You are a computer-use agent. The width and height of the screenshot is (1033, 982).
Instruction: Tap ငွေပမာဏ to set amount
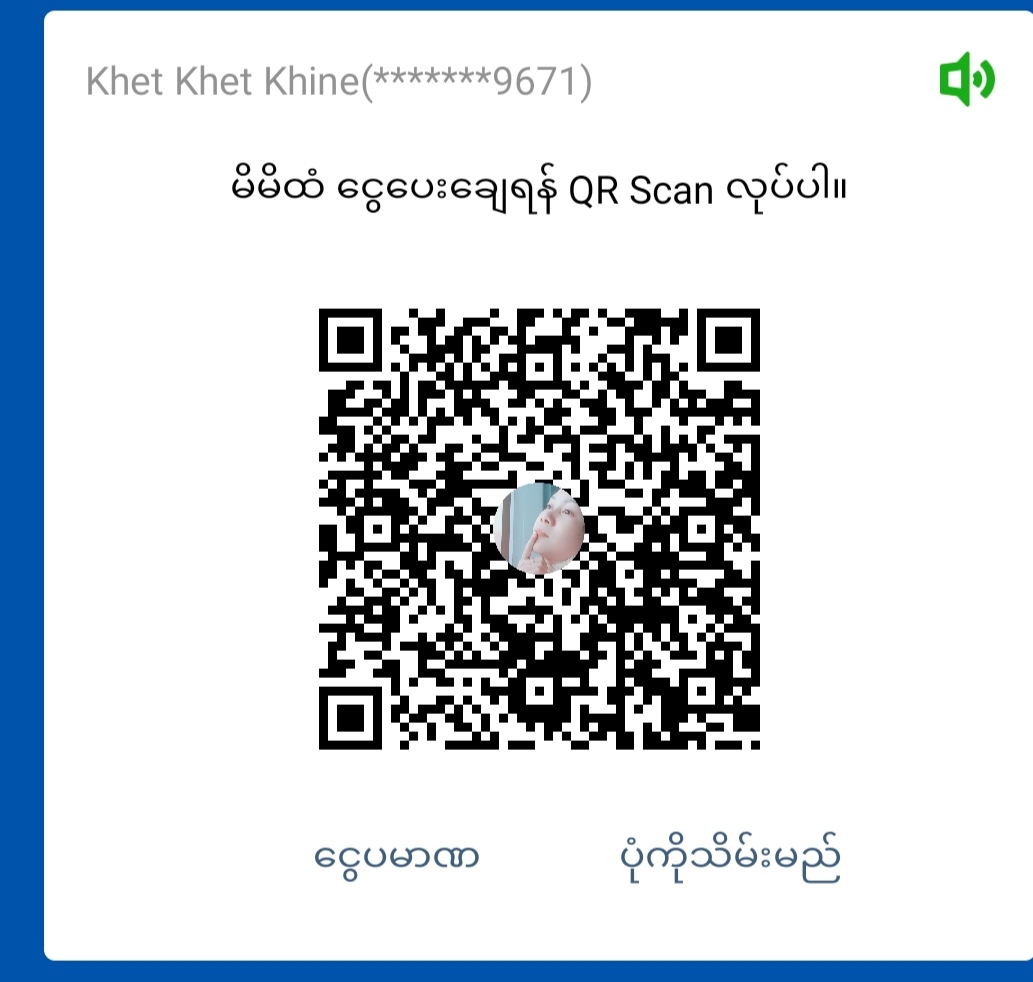point(396,857)
